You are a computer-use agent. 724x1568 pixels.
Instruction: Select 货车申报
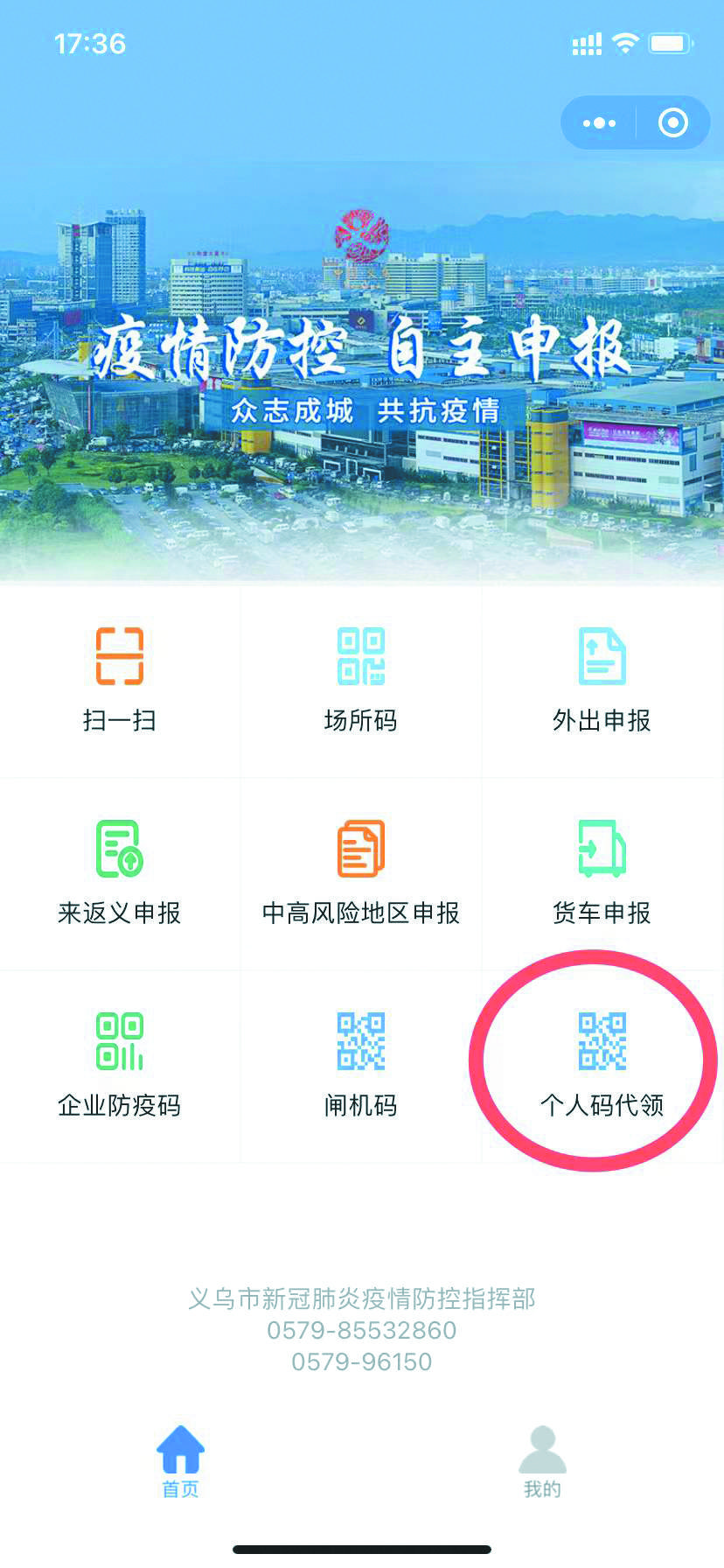602,871
